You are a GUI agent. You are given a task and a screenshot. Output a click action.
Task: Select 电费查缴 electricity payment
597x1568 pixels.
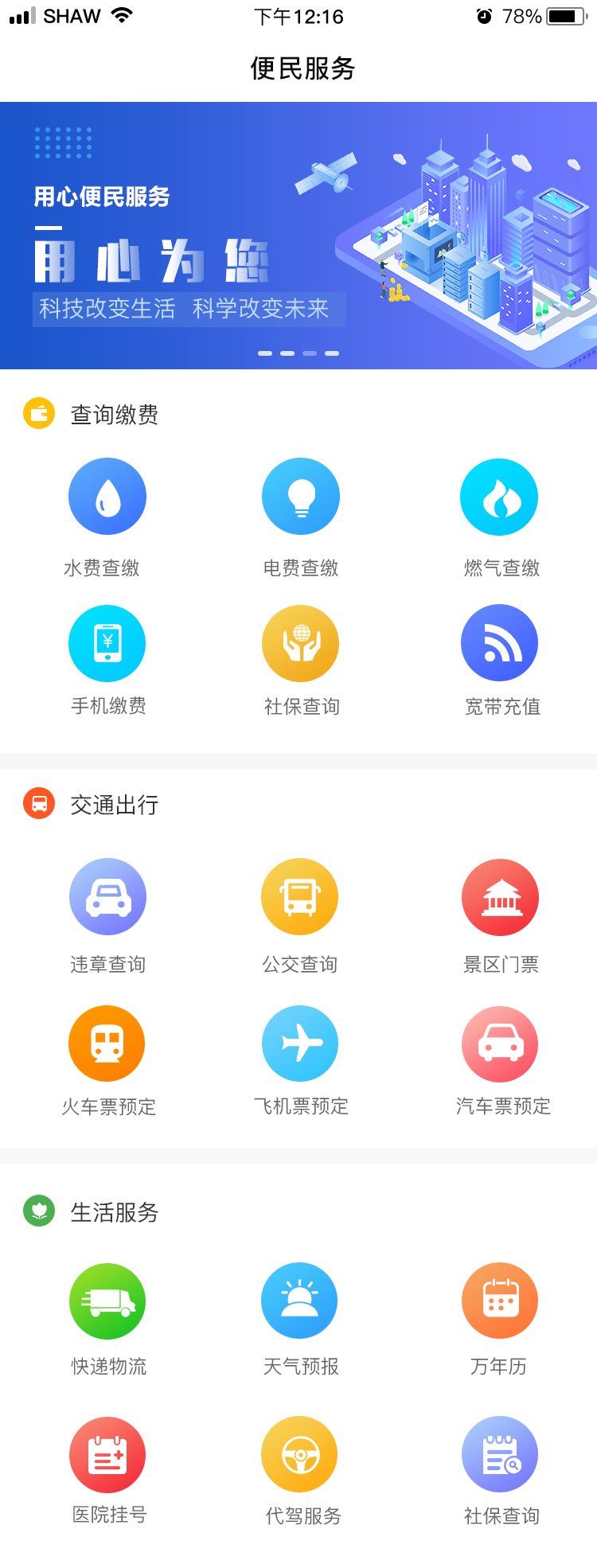coord(301,497)
